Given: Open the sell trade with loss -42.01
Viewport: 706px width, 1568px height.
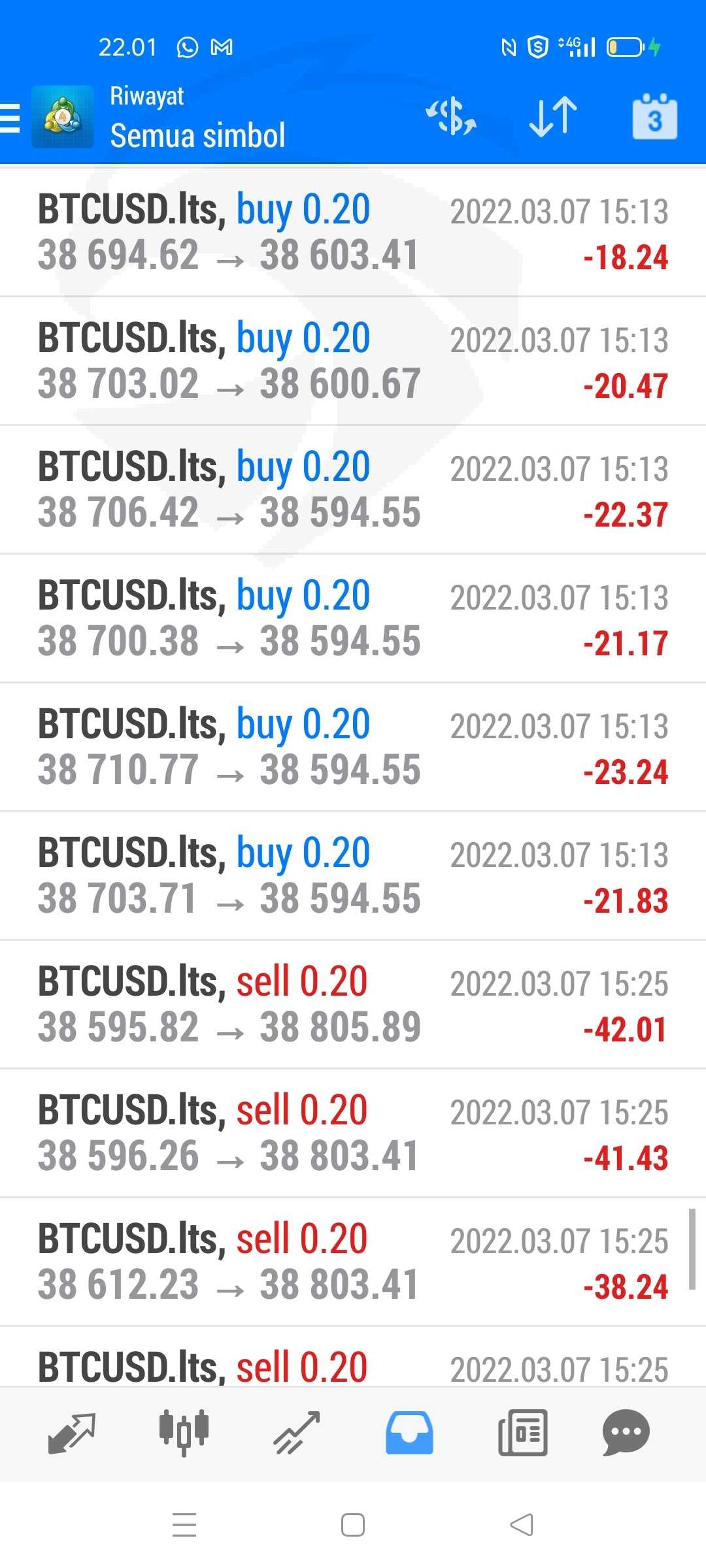Looking at the screenshot, I should pos(353,1005).
